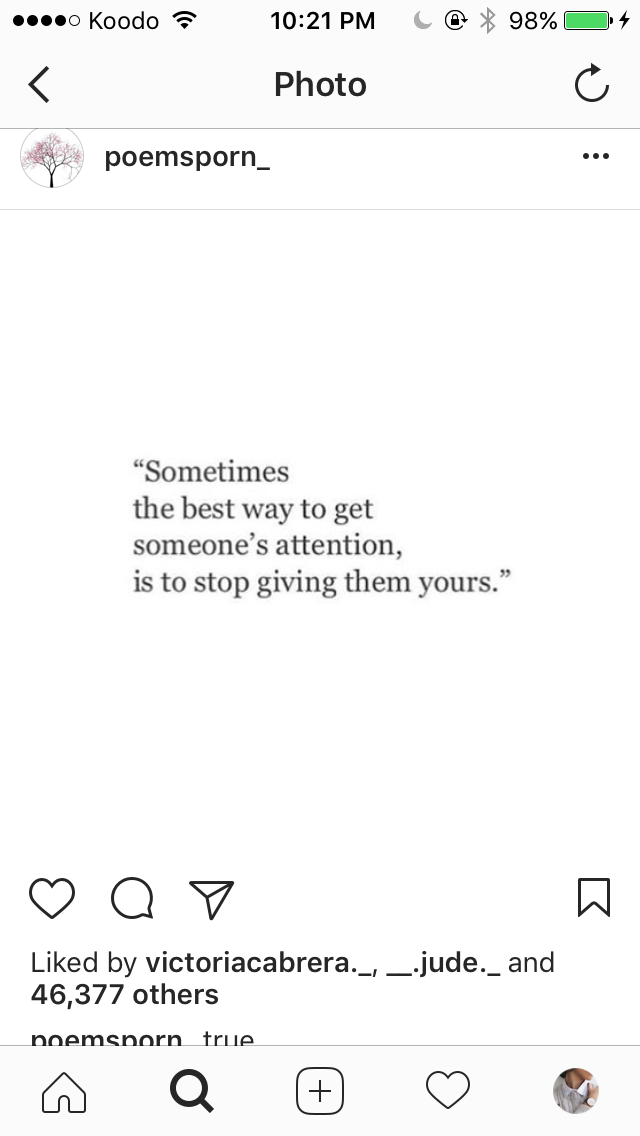The image size is (640, 1136).
Task: Switch to the Home tab
Action: 64,1091
